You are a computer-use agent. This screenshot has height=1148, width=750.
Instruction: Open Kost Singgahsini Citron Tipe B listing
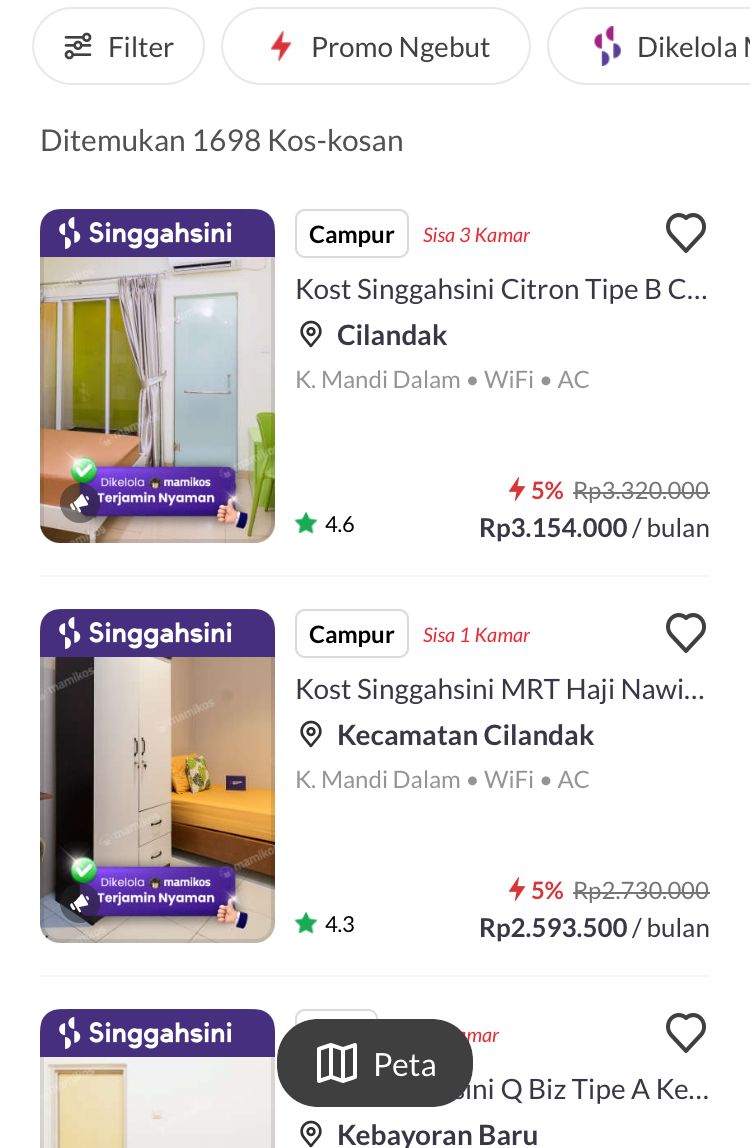(501, 290)
